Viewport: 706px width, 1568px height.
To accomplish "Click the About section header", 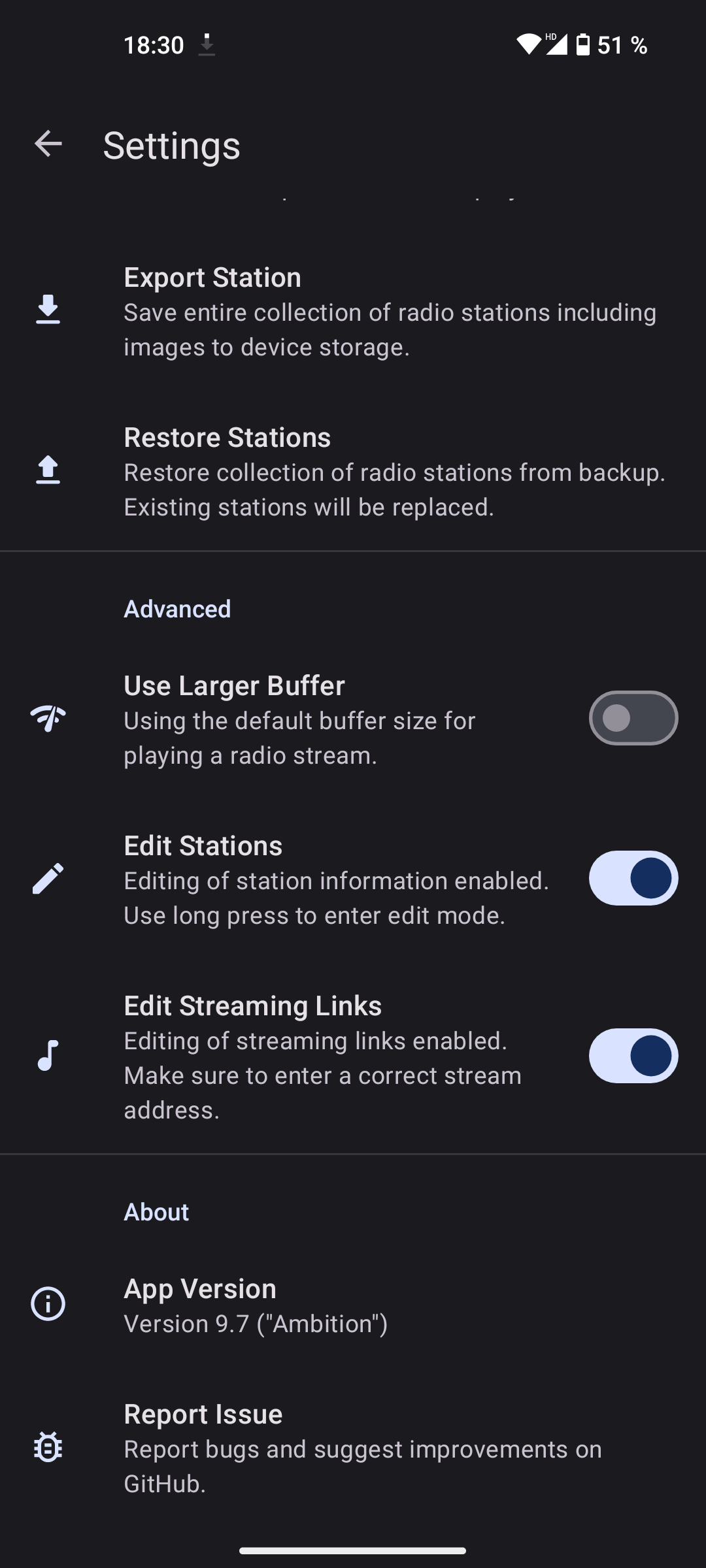I will click(156, 1212).
